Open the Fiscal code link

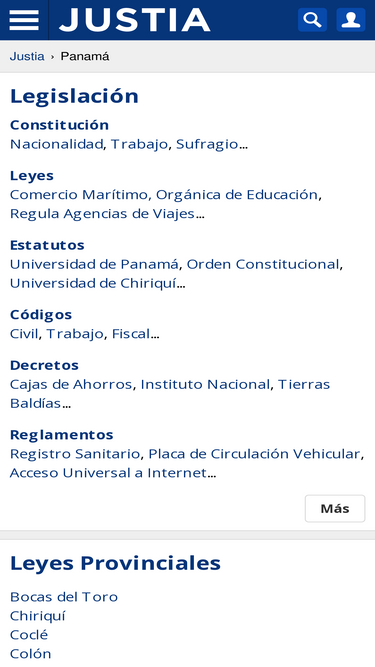coord(131,334)
